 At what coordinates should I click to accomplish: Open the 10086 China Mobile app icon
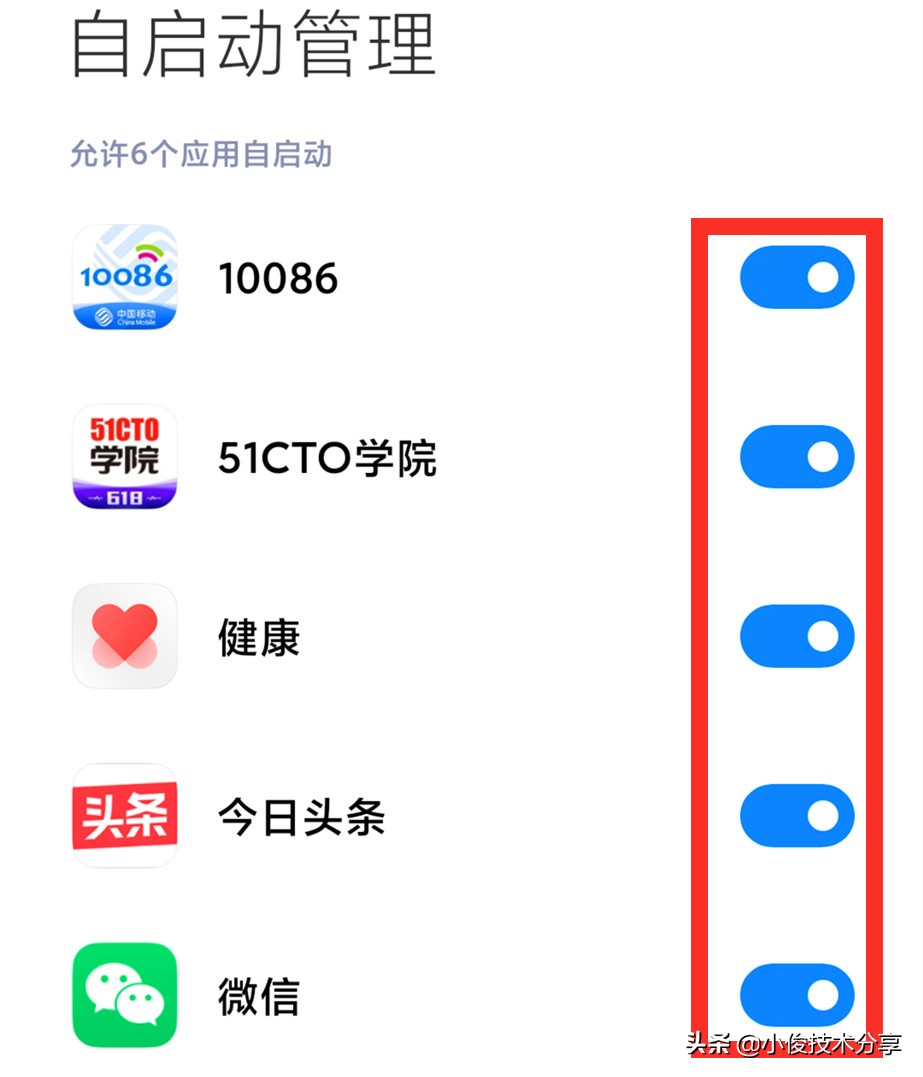[124, 278]
